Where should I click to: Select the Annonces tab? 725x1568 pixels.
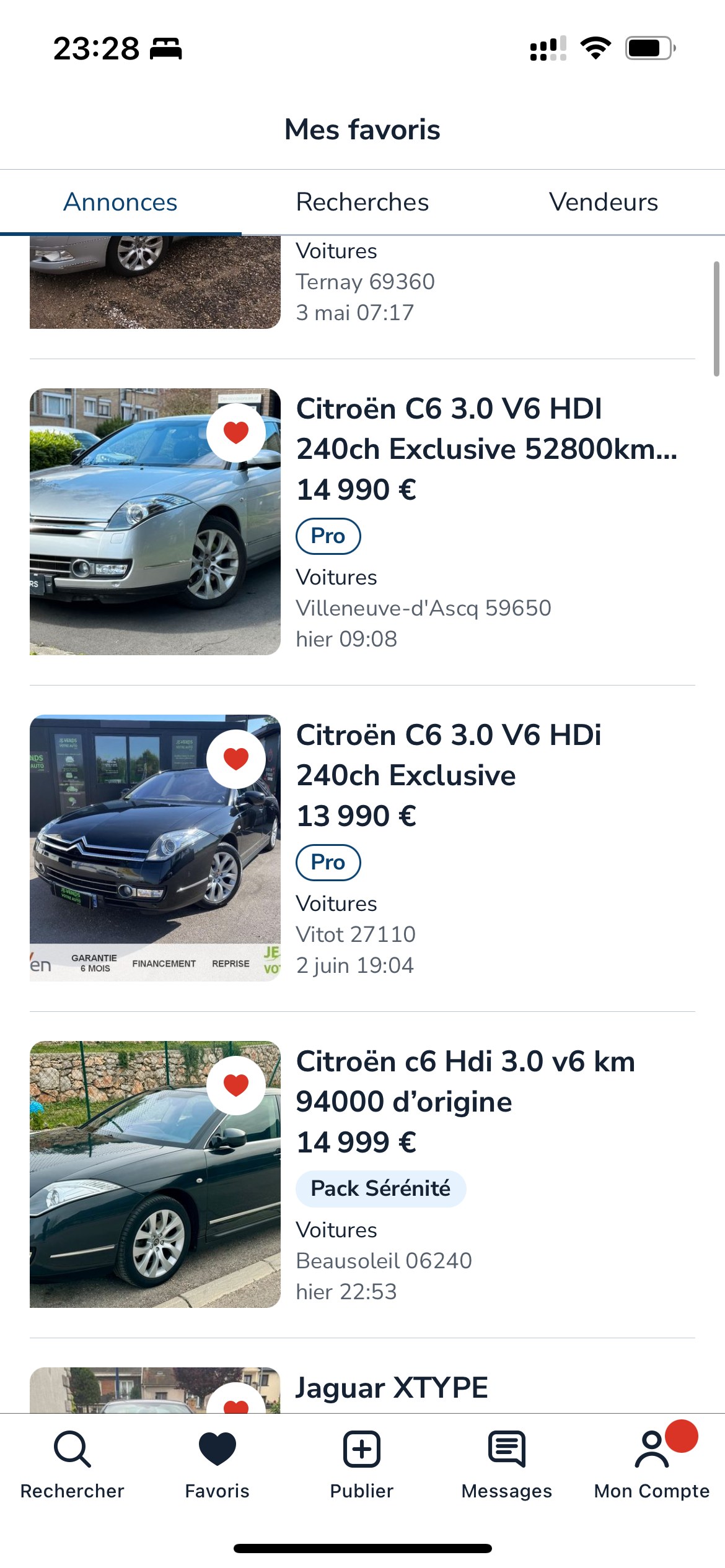[x=121, y=203]
